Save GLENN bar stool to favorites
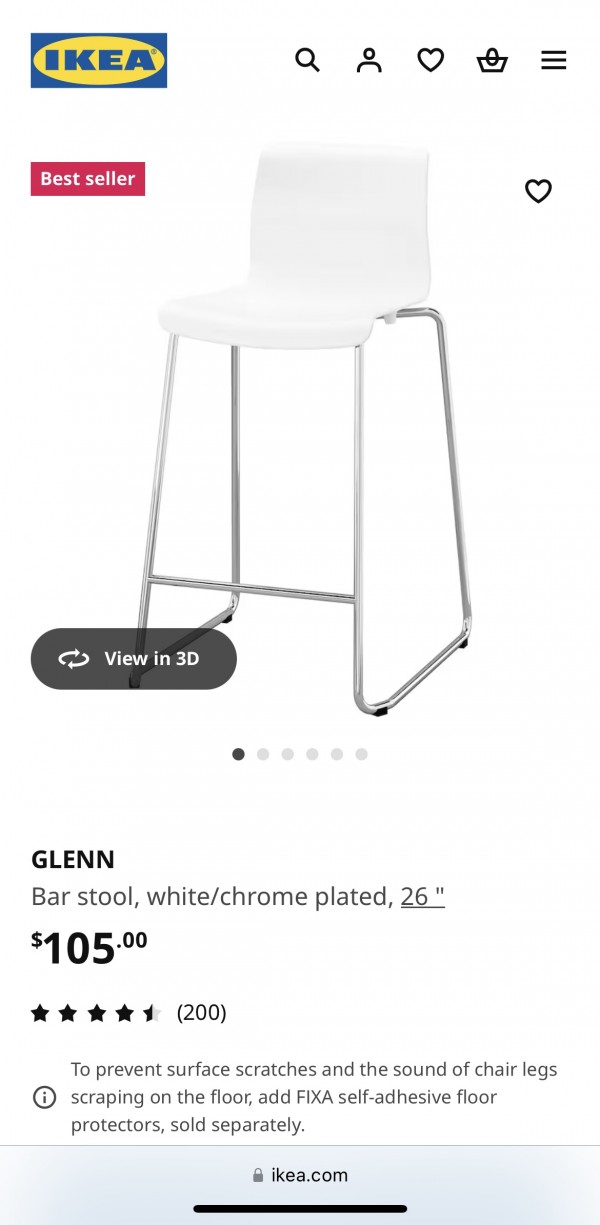Viewport: 600px width, 1225px height. 538,191
